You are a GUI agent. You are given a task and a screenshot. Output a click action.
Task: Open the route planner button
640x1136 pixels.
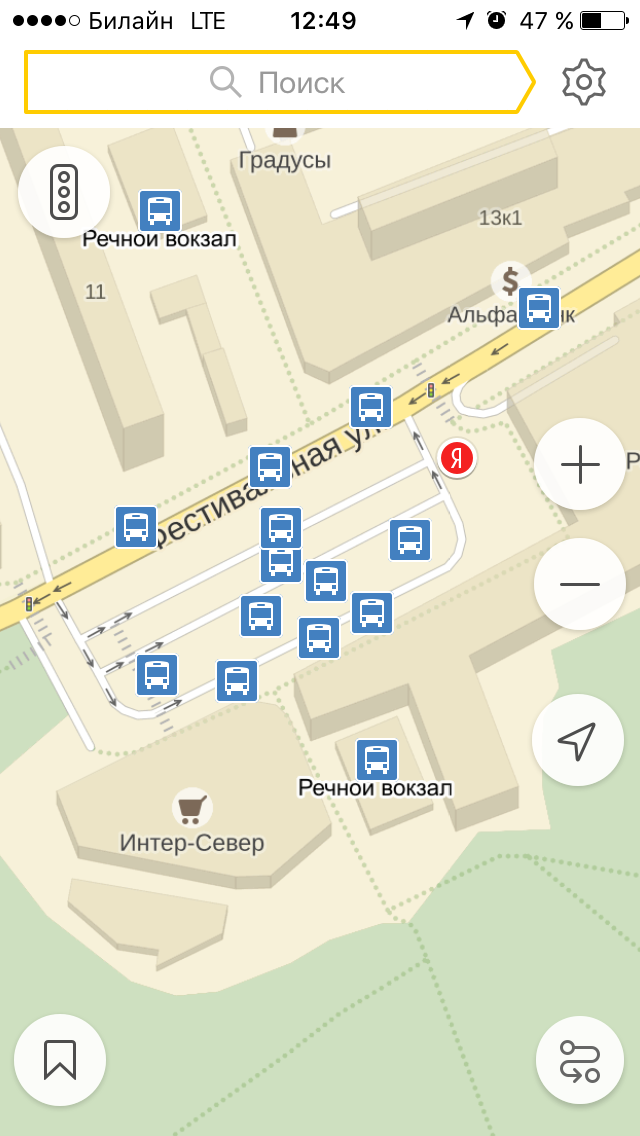[x=580, y=1060]
